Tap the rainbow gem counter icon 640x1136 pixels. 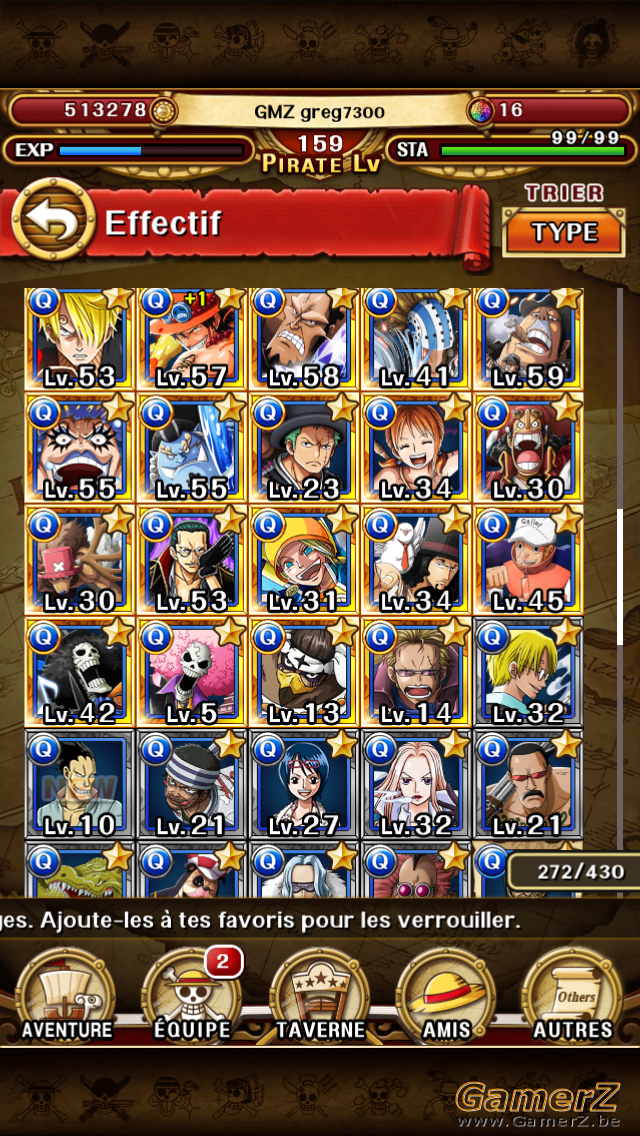[x=481, y=111]
